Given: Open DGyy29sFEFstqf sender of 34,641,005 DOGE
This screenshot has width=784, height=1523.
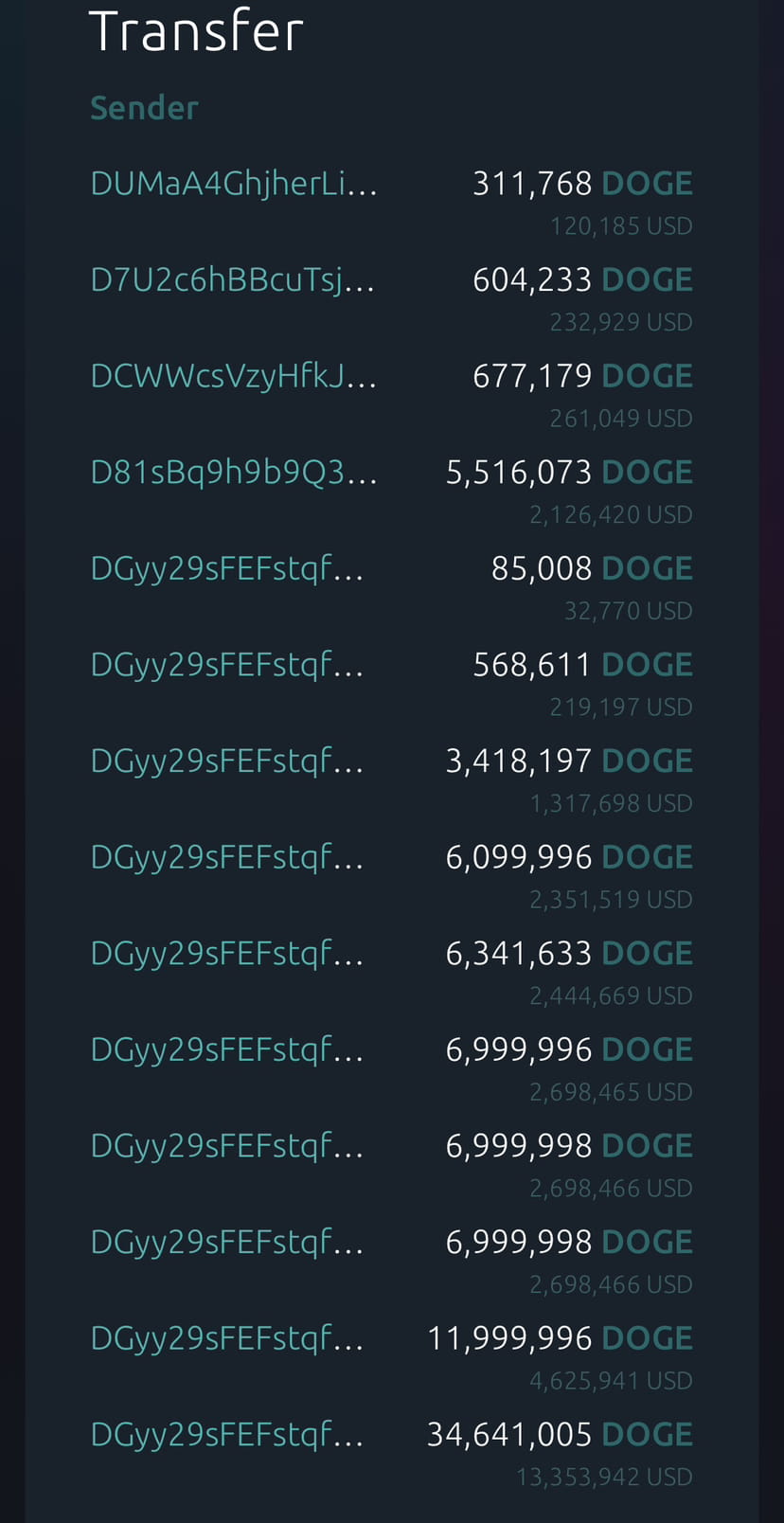Looking at the screenshot, I should 227,1435.
